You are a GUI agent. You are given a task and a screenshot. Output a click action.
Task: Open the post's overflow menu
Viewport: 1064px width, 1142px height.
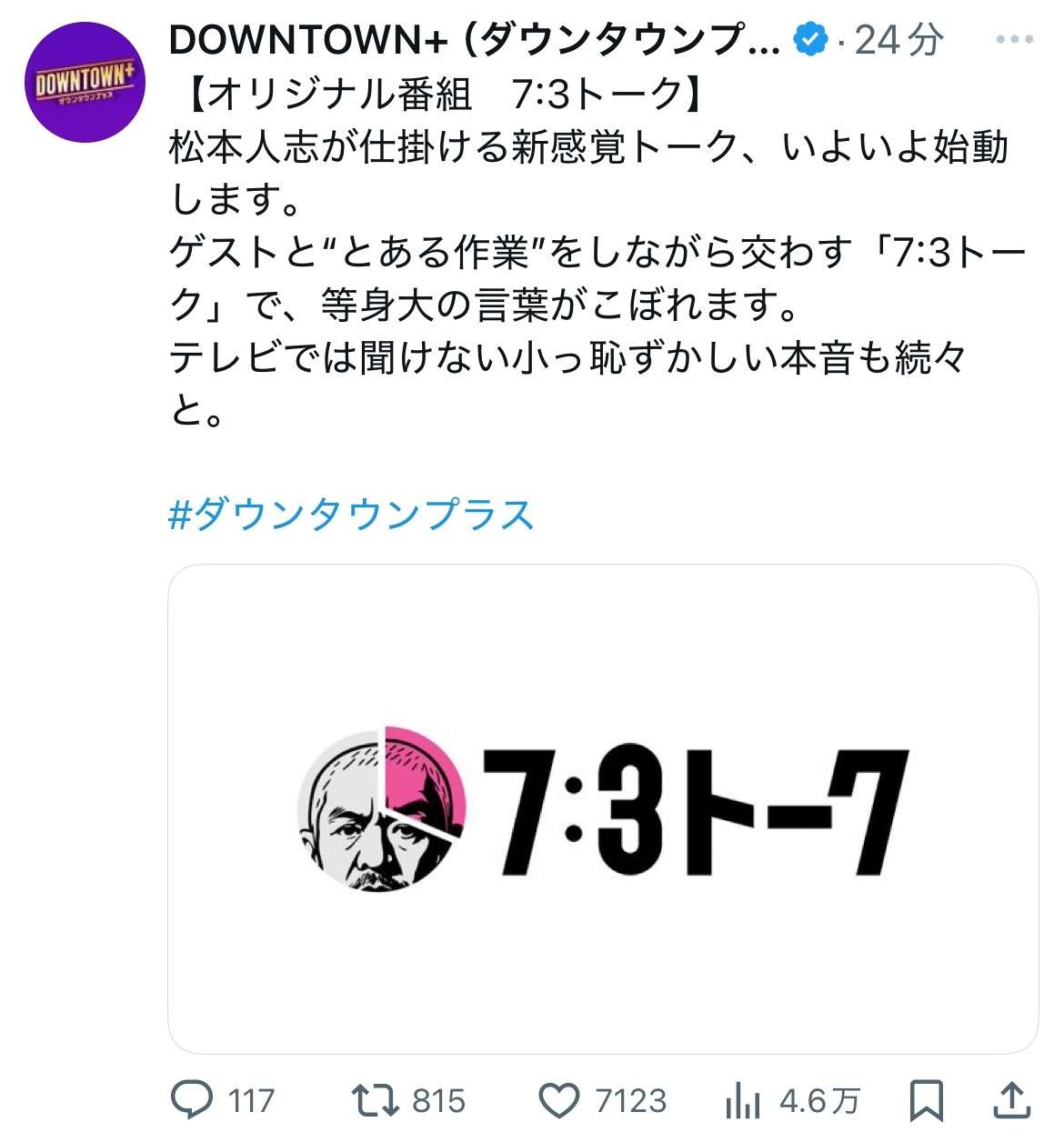[x=1013, y=40]
